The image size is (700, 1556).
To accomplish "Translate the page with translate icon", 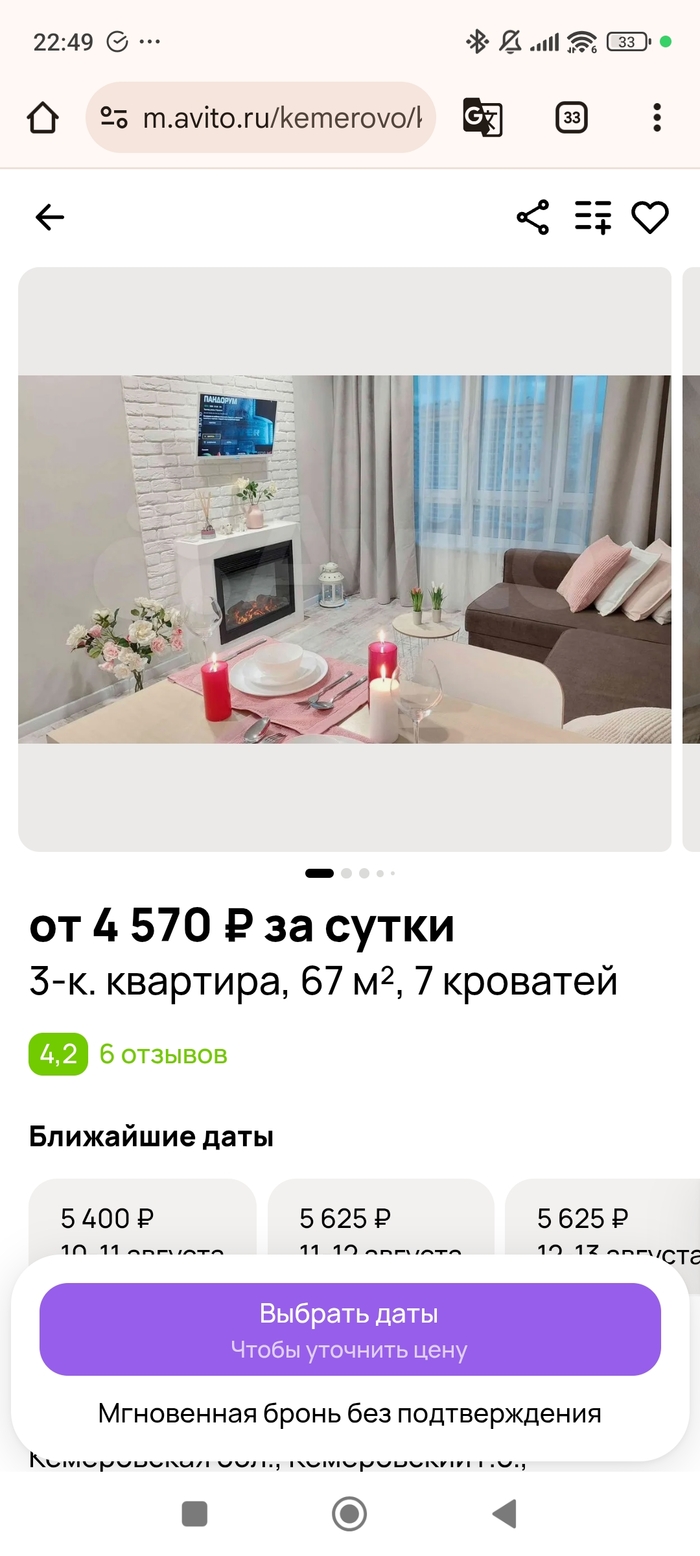I will 482,118.
